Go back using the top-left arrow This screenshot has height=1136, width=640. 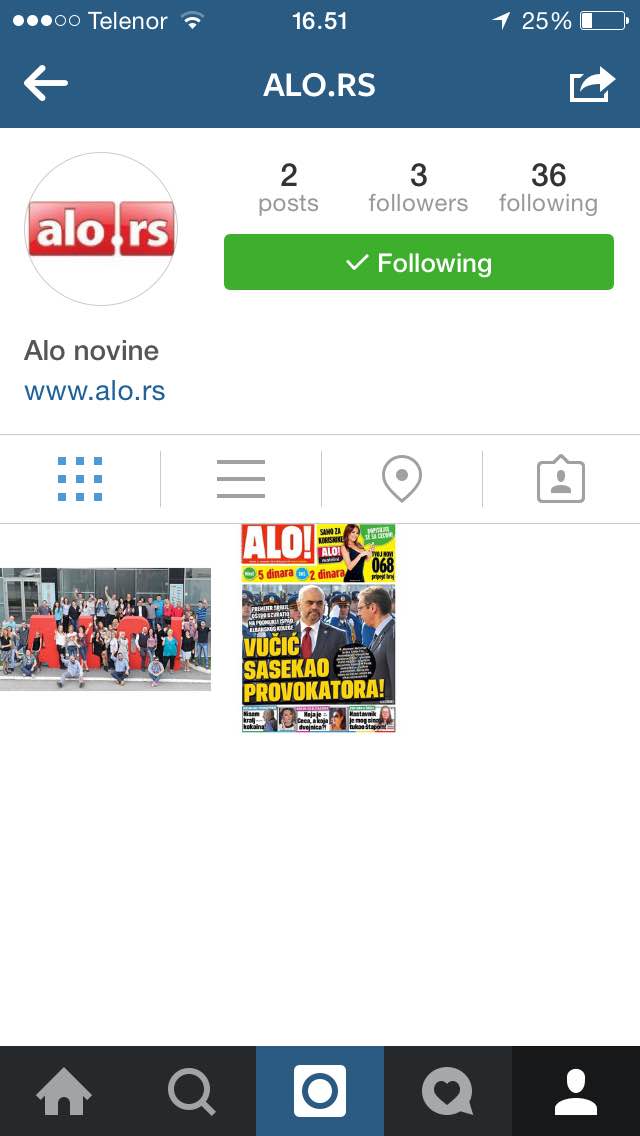click(x=46, y=85)
